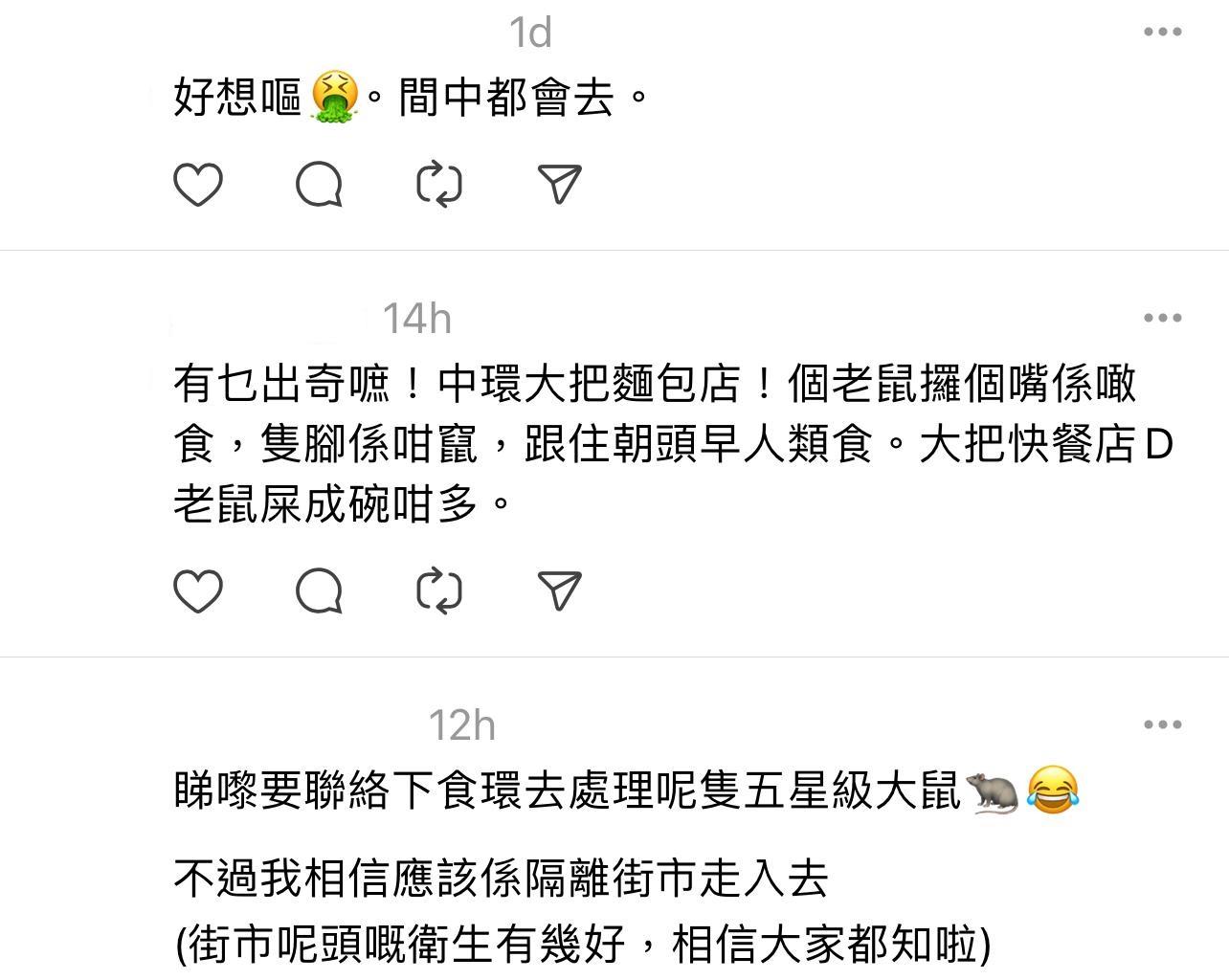Open overflow menu on the 14h comment

[x=1162, y=318]
